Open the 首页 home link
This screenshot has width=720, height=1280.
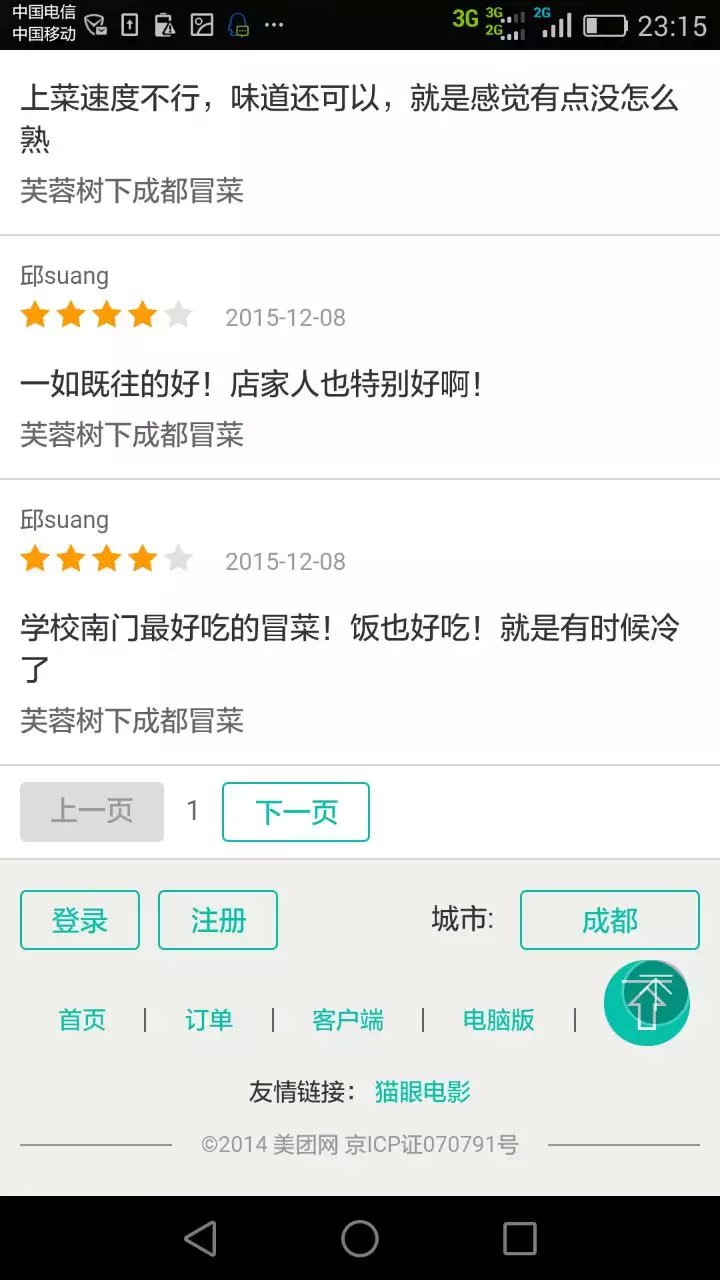tap(82, 1020)
